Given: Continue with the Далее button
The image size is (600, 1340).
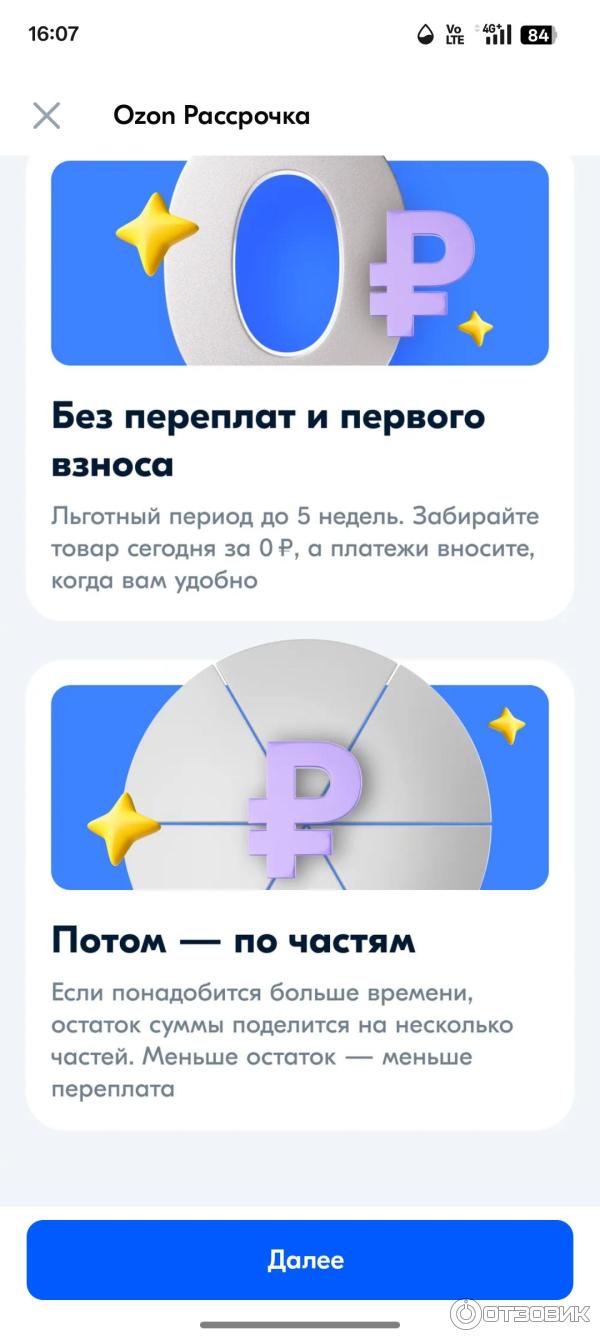Looking at the screenshot, I should (300, 1260).
